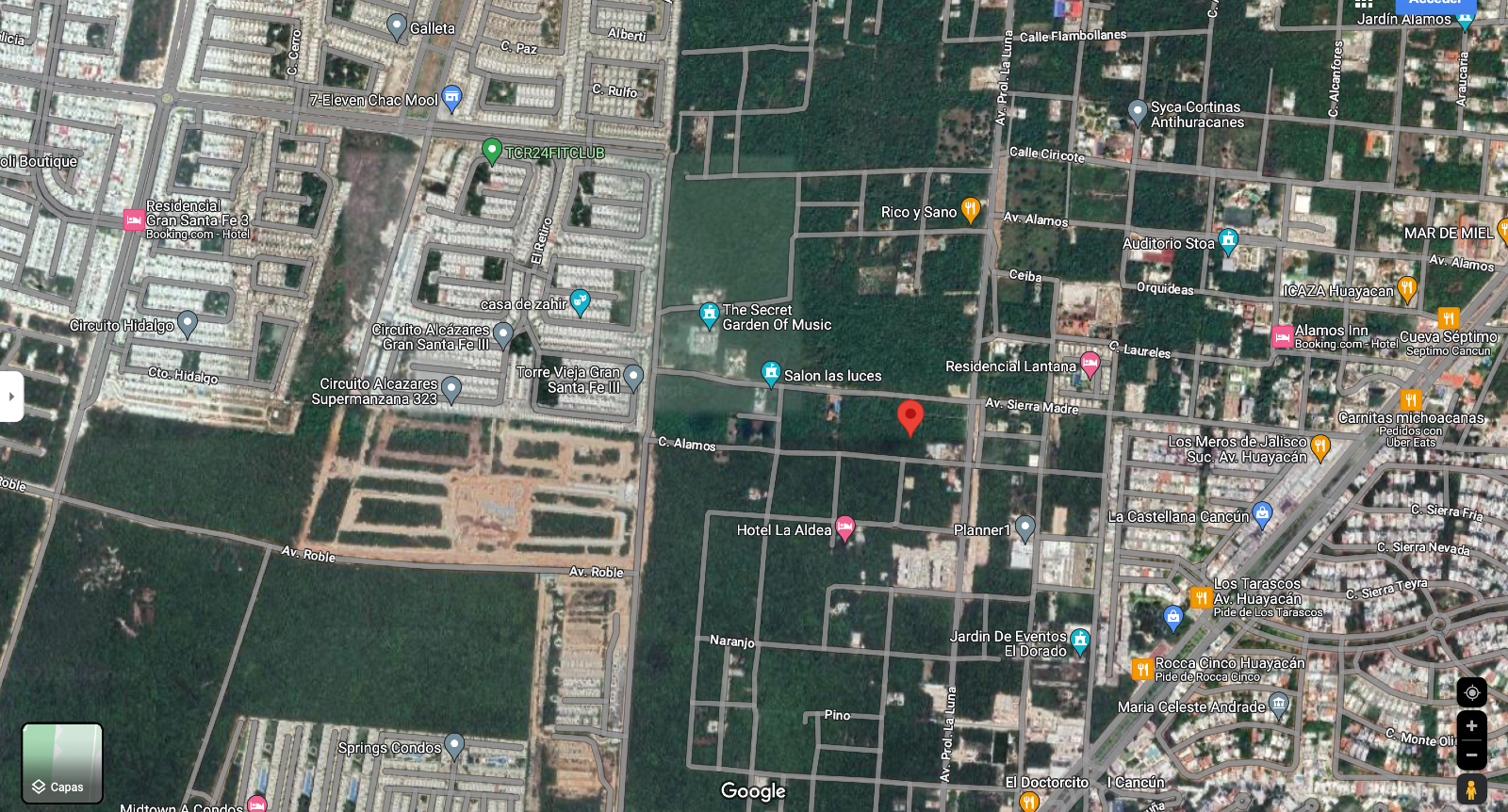Screen dimensions: 1508x812
Task: Open Residencial Lantana hotel marker
Action: pos(1090,364)
